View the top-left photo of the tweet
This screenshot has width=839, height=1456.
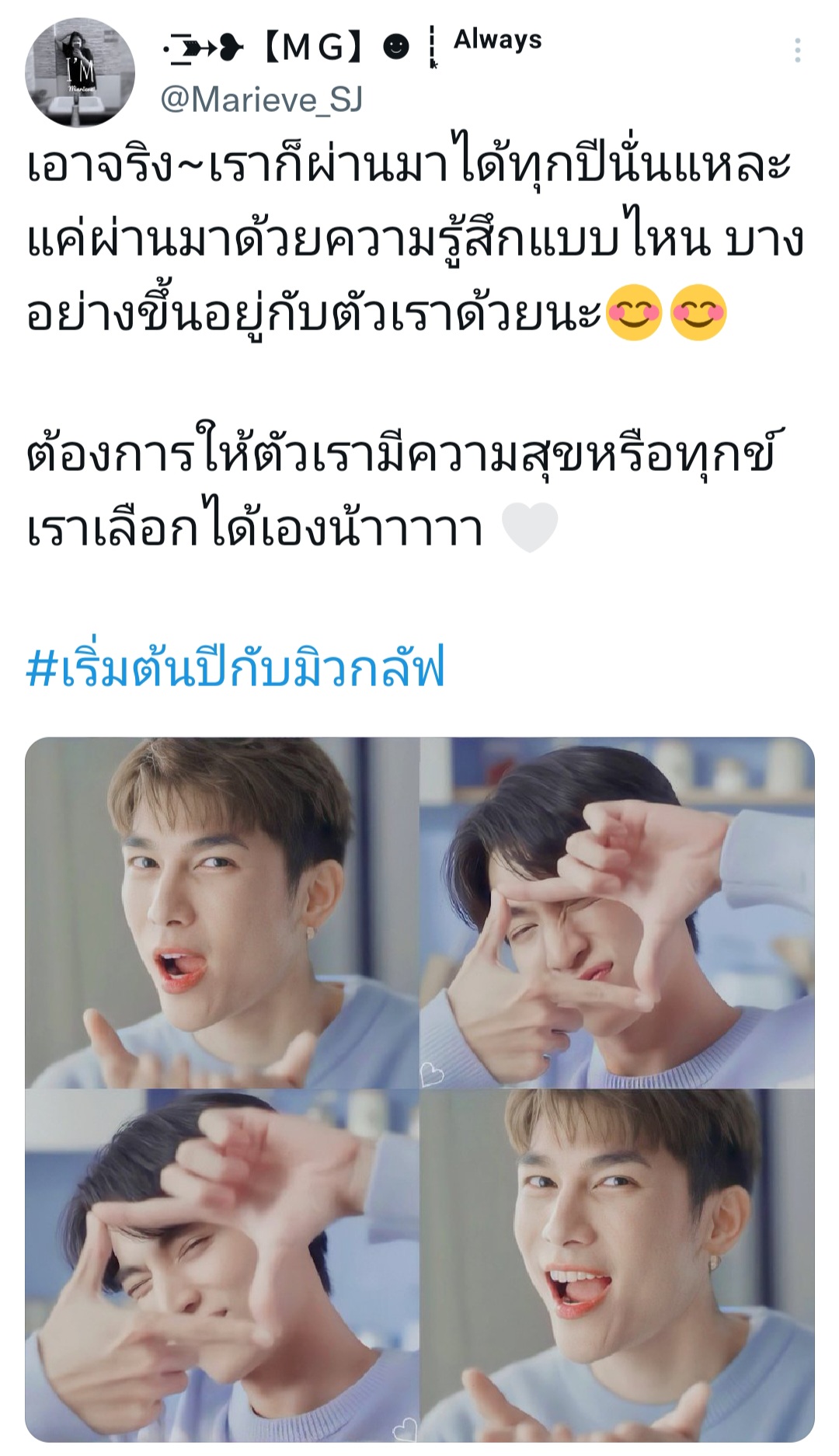(x=222, y=912)
